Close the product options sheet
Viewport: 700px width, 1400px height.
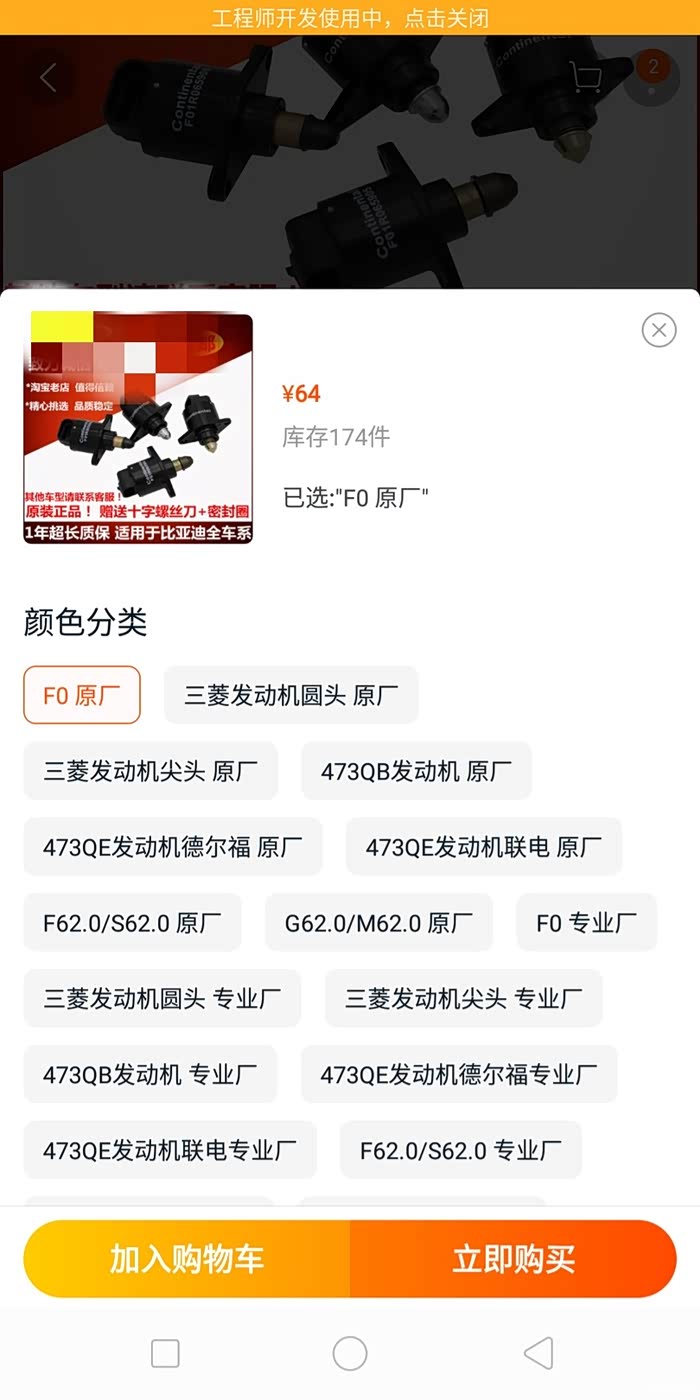658,330
